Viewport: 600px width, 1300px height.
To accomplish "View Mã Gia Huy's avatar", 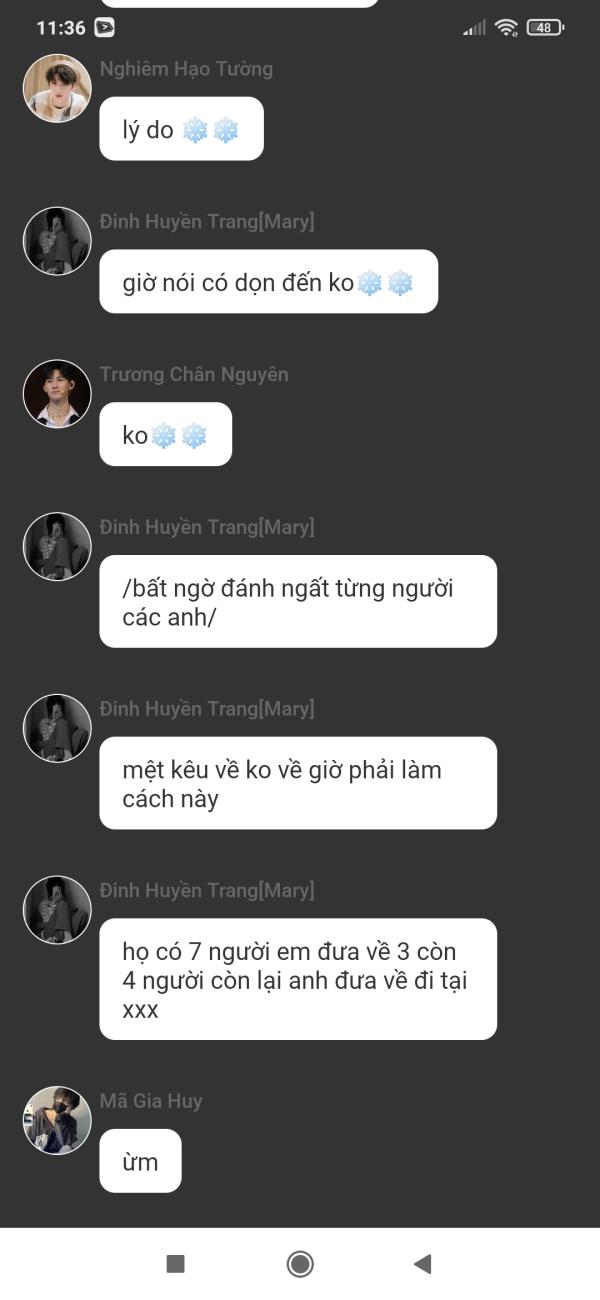I will tap(57, 1121).
